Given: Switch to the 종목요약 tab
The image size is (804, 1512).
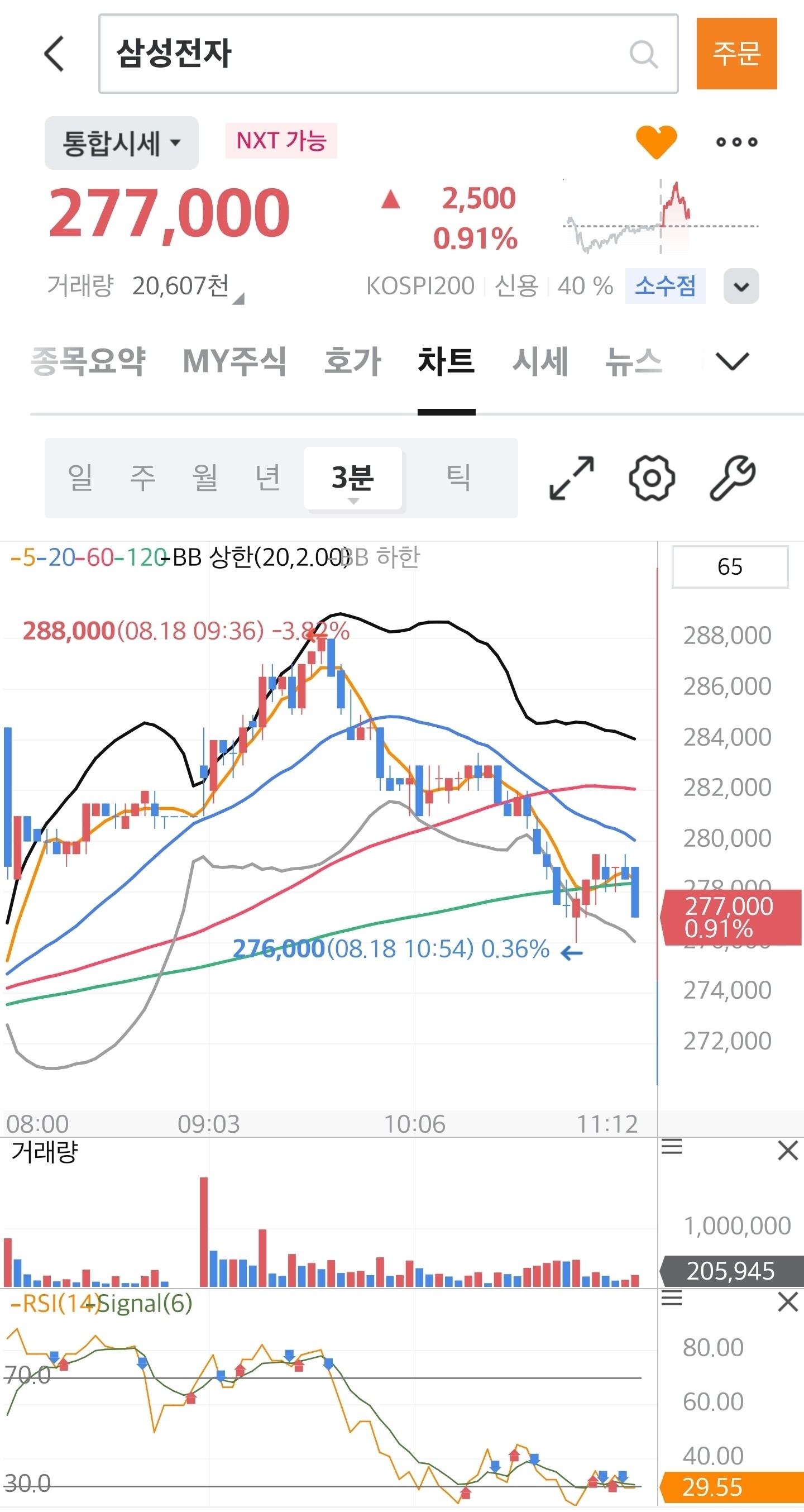Looking at the screenshot, I should [88, 360].
